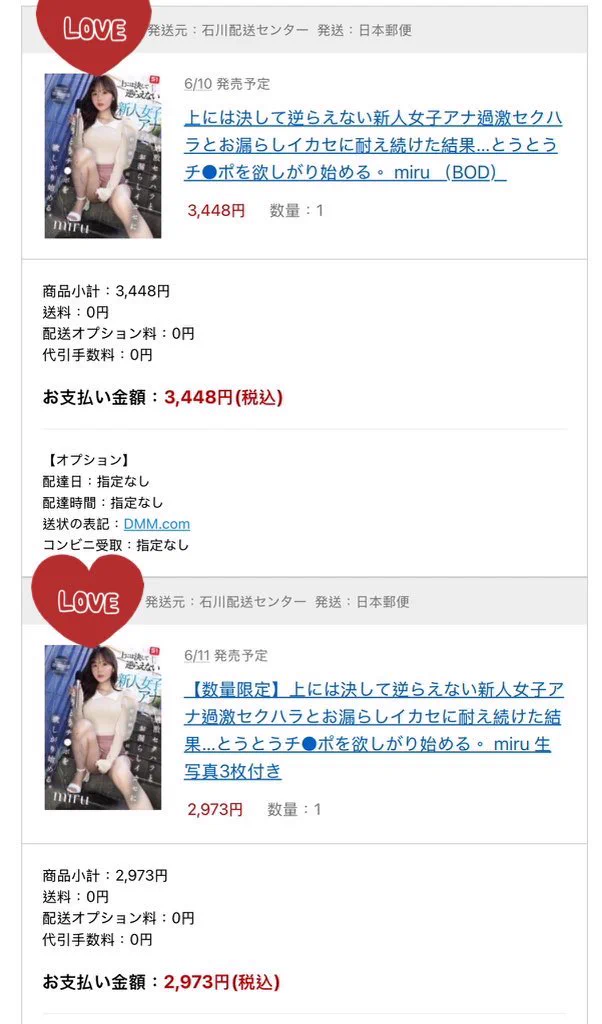The height and width of the screenshot is (1024, 602).
Task: View the cover thumbnail of the 6/11 item
Action: (x=103, y=727)
